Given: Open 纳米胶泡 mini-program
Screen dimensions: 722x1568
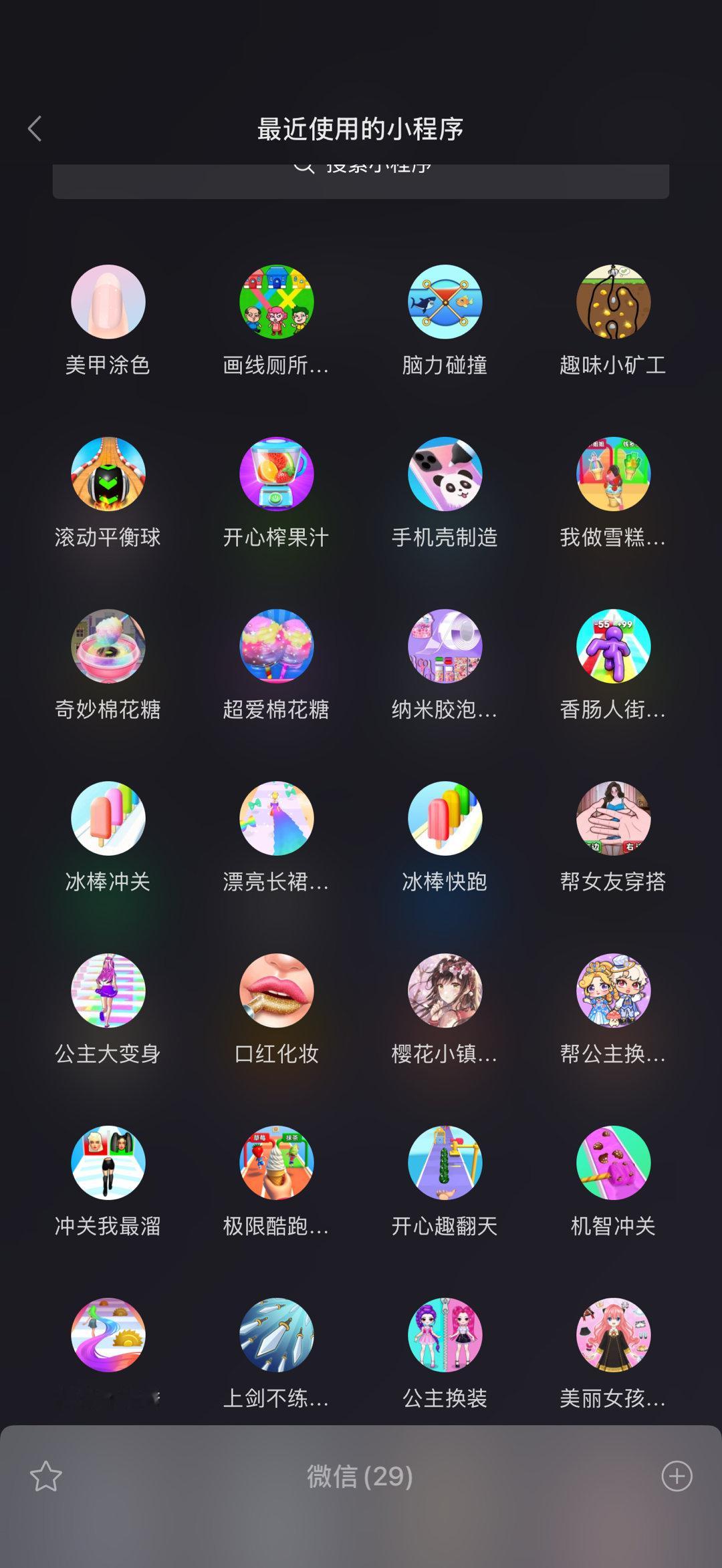Looking at the screenshot, I should point(445,647).
